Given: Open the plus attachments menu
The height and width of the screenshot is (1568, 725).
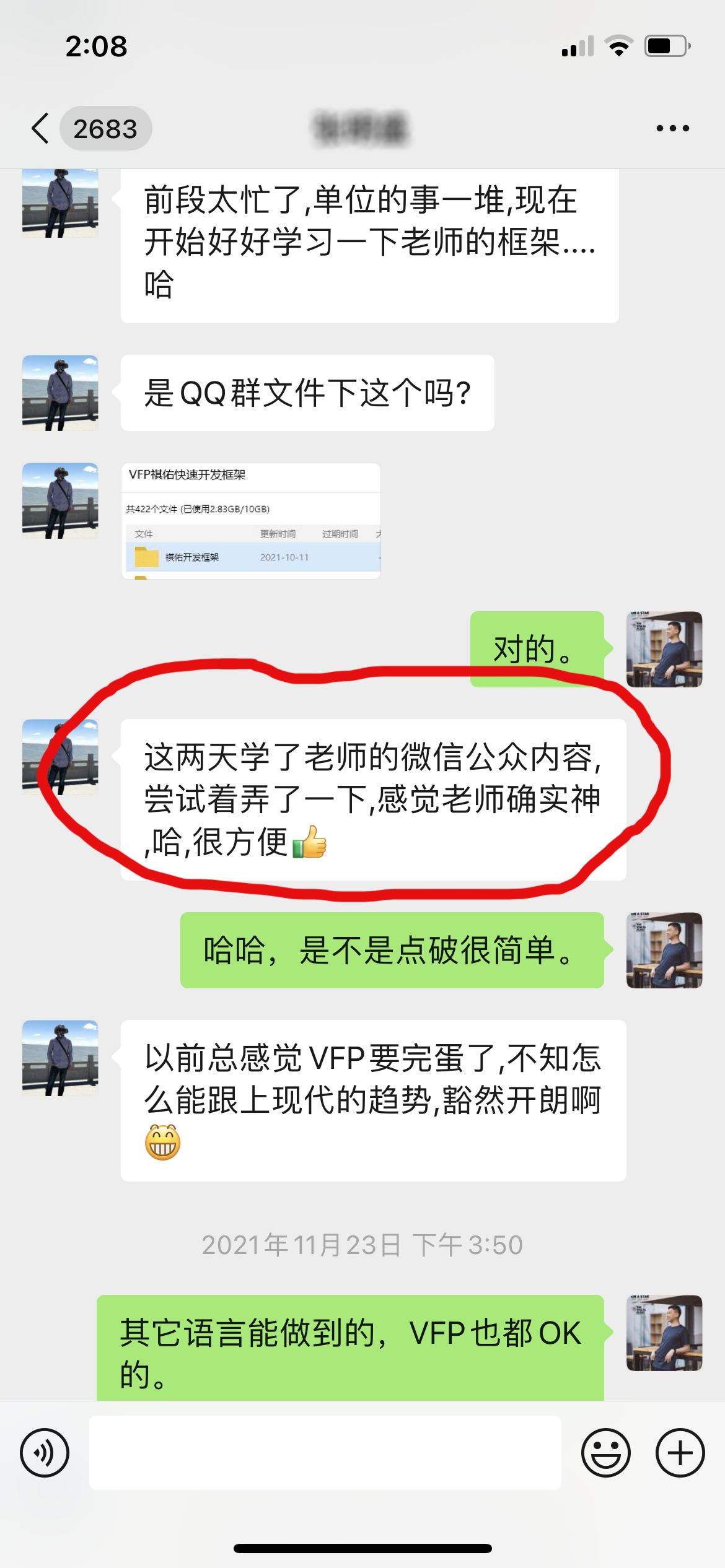Looking at the screenshot, I should click(680, 1452).
